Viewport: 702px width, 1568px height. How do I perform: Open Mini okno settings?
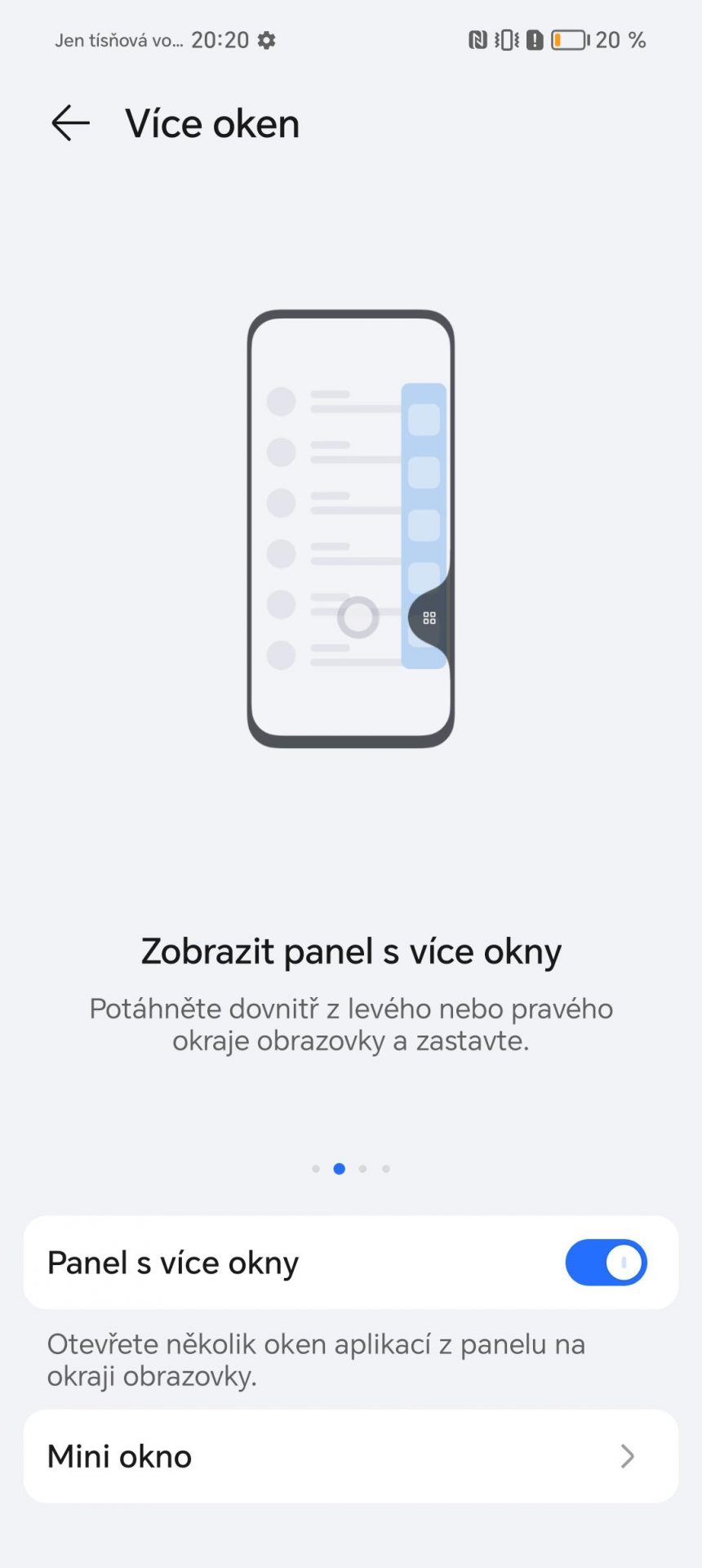[351, 1456]
